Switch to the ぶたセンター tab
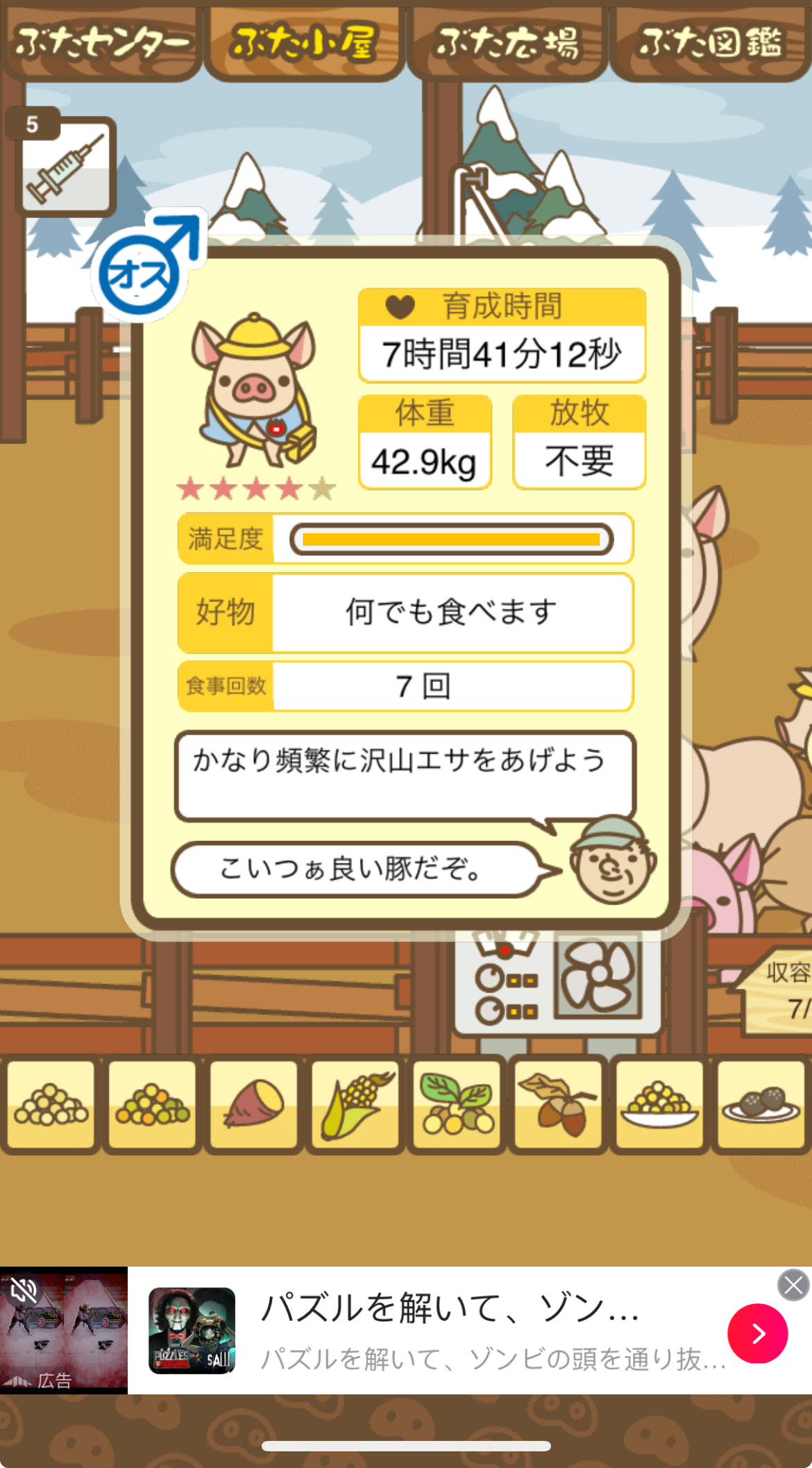The height and width of the screenshot is (1468, 812). [101, 43]
